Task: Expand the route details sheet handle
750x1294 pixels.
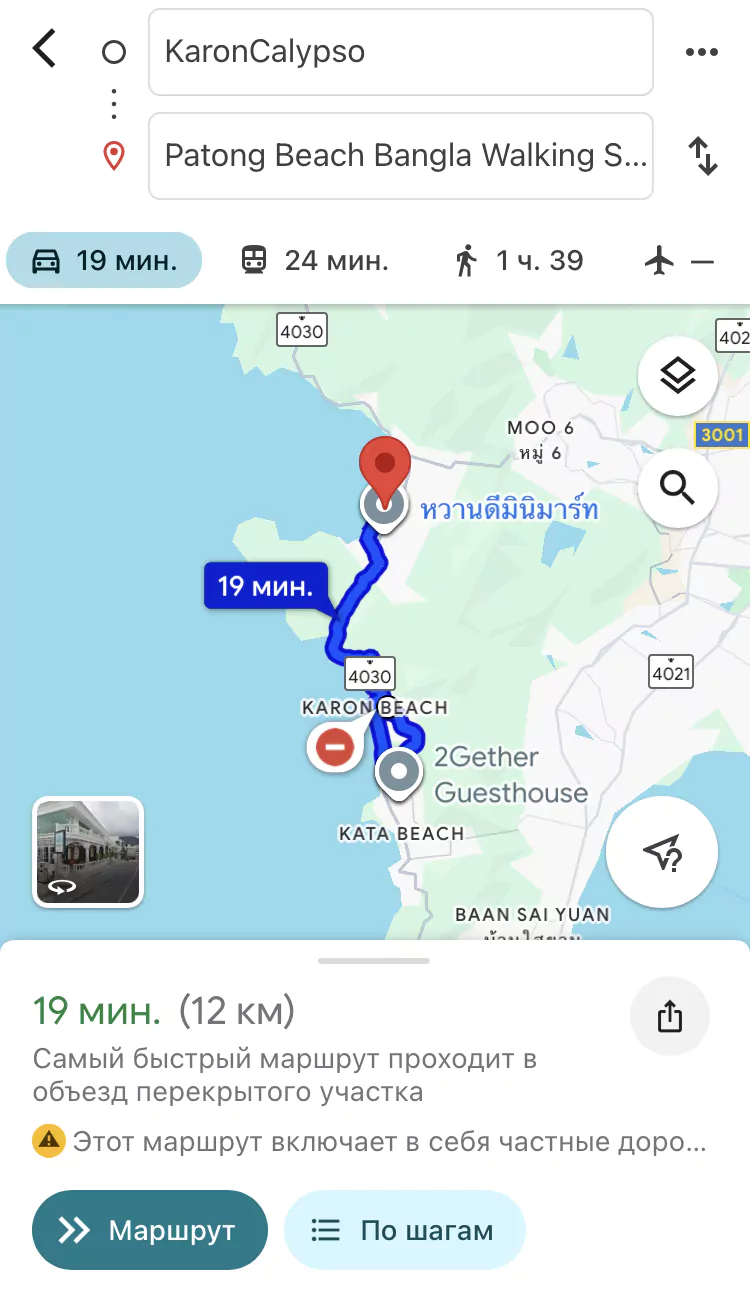Action: (374, 961)
